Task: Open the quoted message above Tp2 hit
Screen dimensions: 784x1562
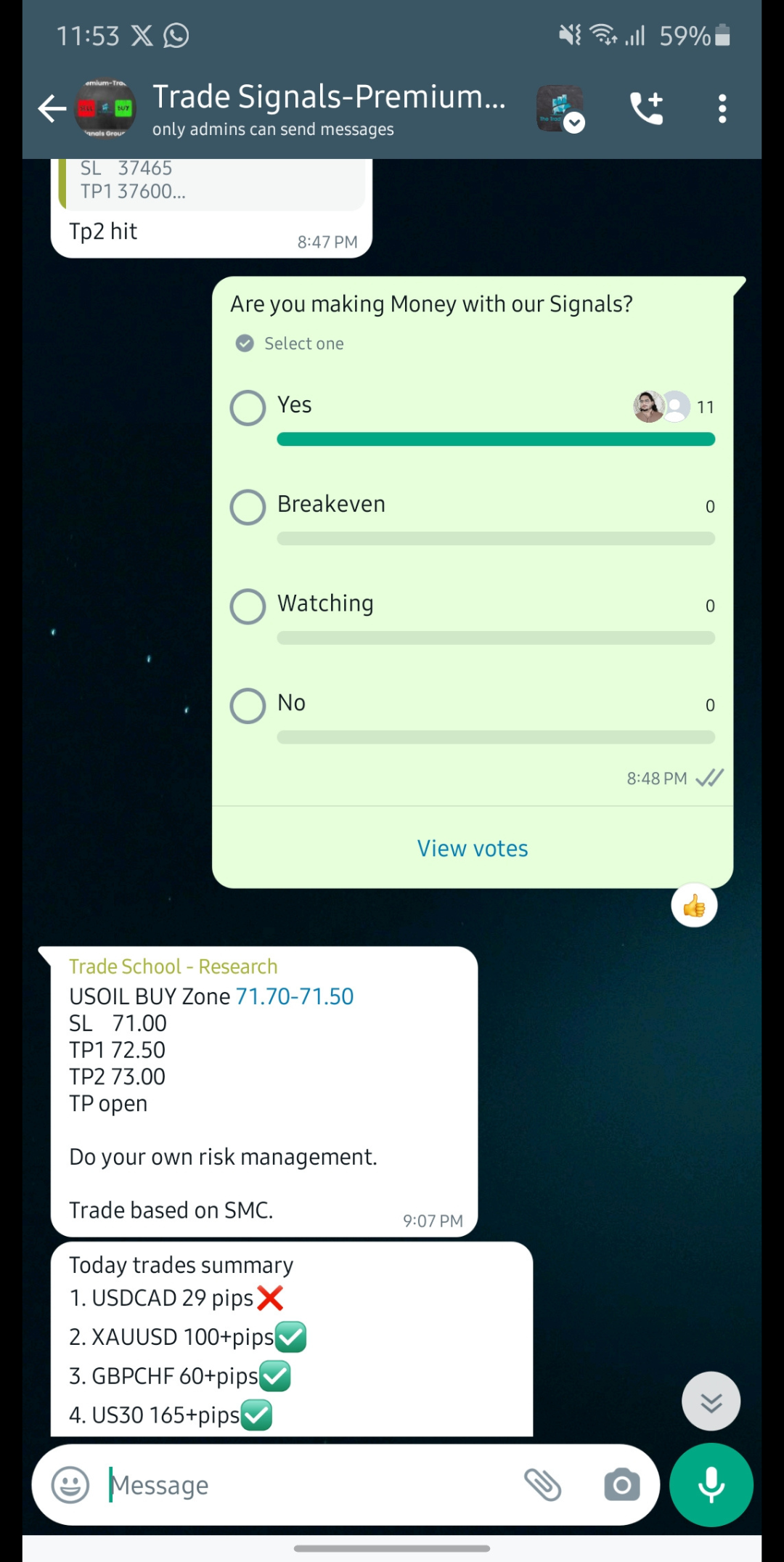Action: coord(211,182)
